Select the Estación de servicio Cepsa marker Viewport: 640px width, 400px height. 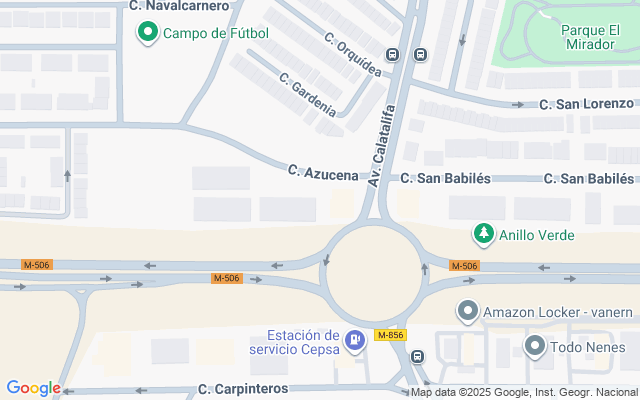click(x=354, y=342)
